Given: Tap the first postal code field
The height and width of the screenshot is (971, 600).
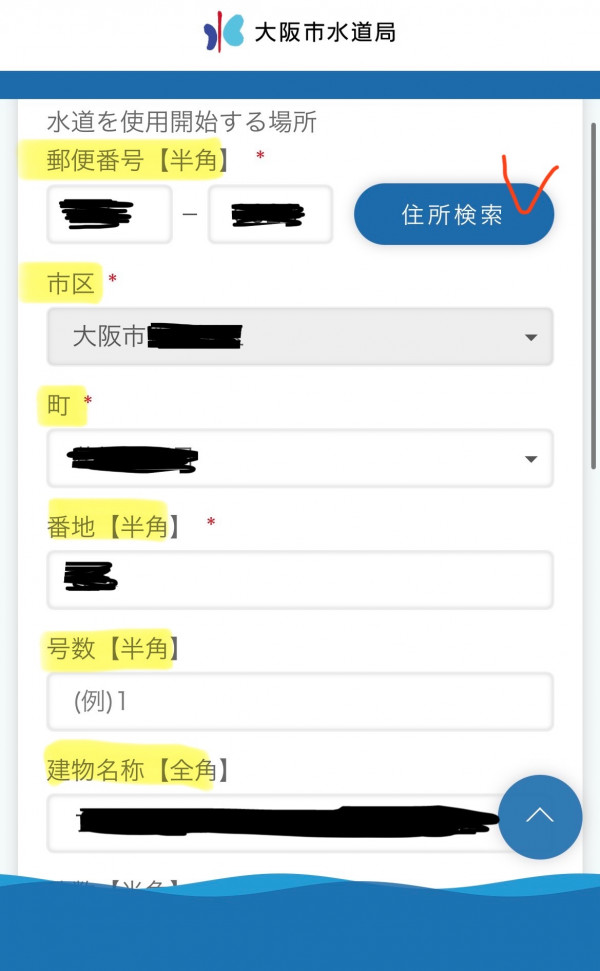Looking at the screenshot, I should [109, 215].
